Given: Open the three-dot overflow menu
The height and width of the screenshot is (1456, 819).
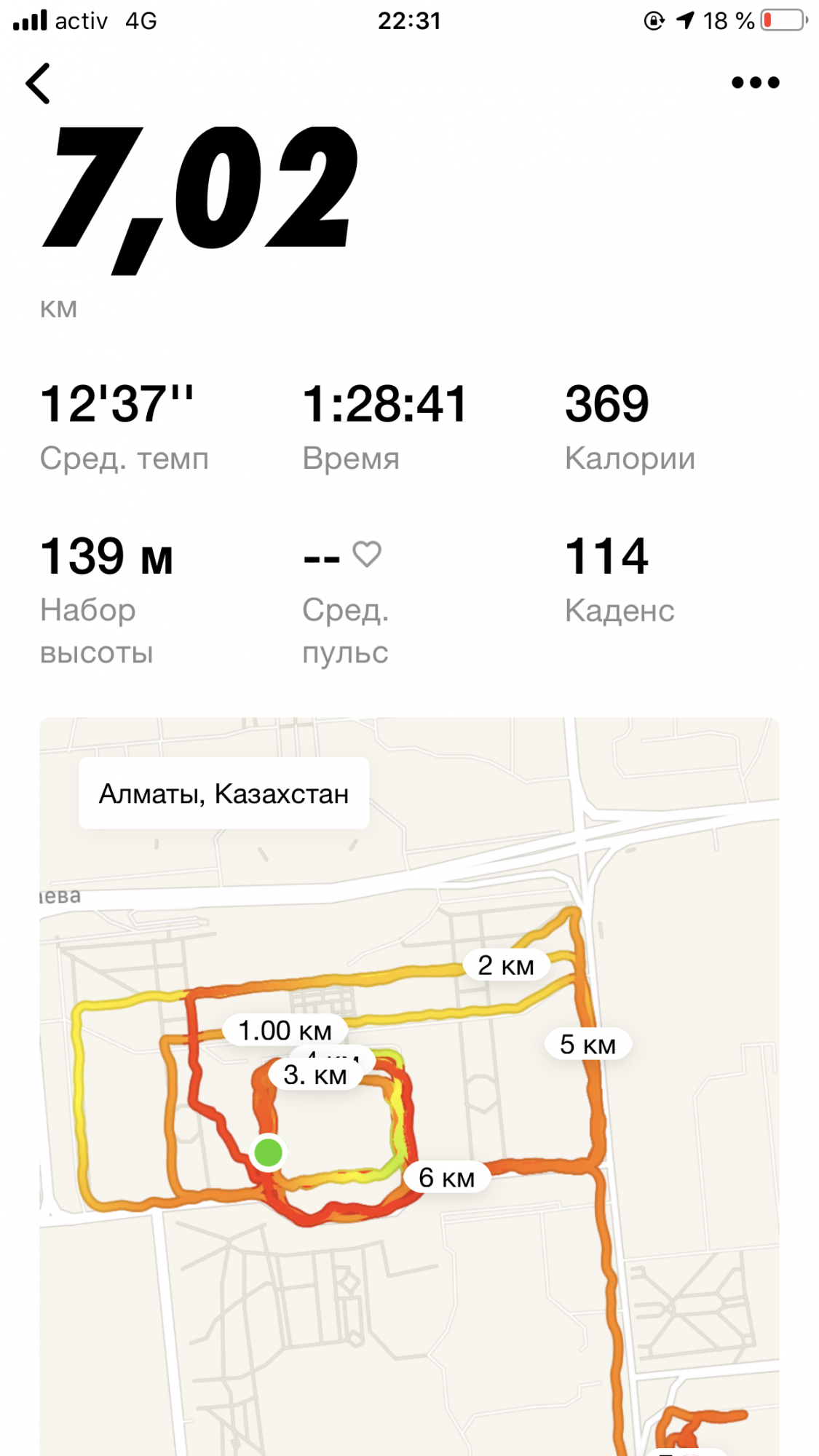Looking at the screenshot, I should [x=755, y=83].
